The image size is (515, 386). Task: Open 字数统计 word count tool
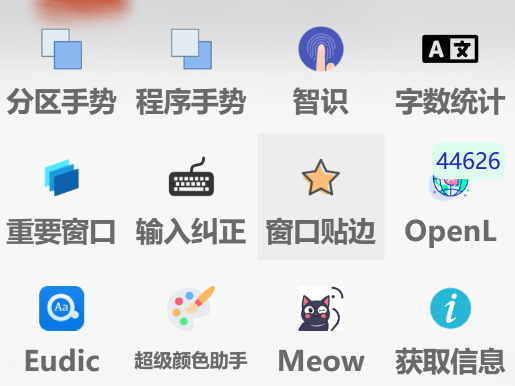(x=450, y=70)
